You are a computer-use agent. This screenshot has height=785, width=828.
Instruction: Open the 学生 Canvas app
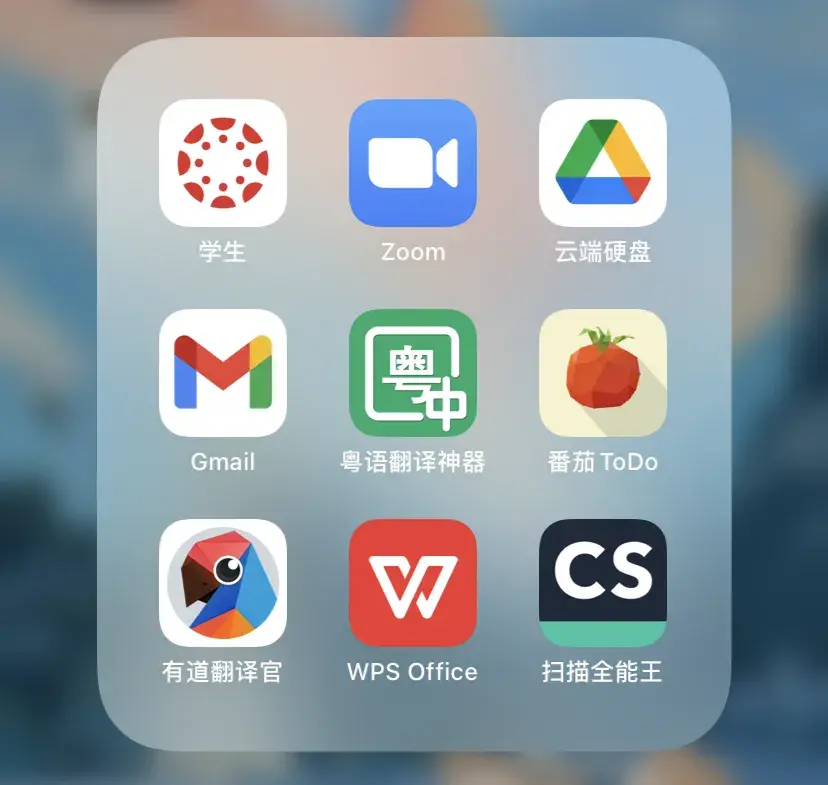[x=223, y=163]
